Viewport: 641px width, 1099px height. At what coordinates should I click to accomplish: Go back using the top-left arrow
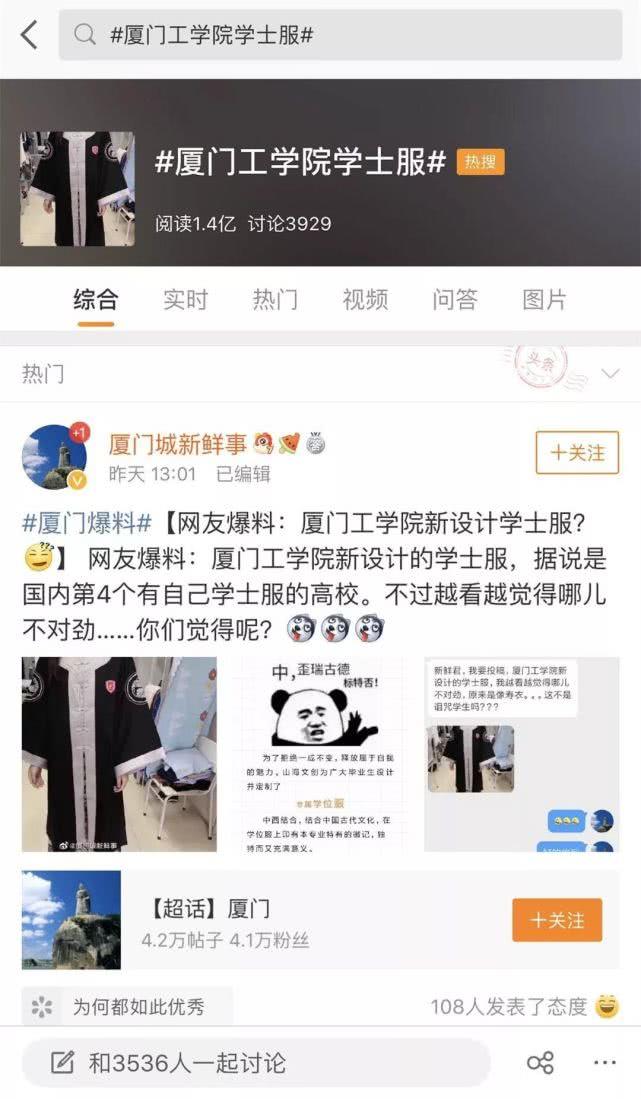29,34
